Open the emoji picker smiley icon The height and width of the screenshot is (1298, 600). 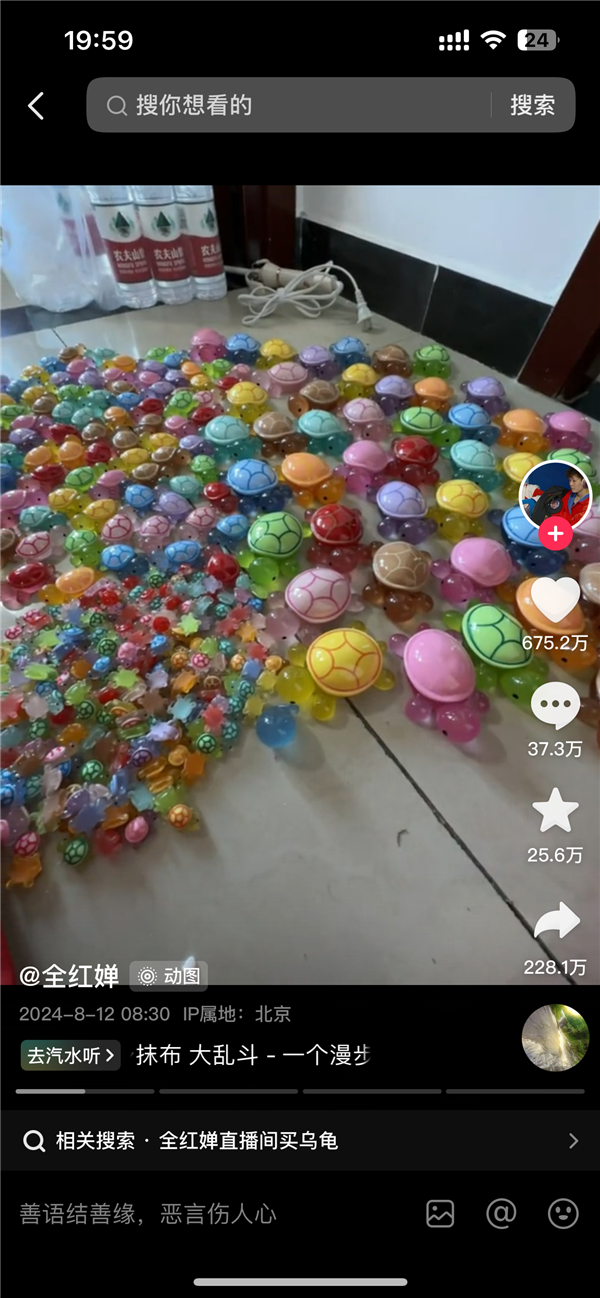pyautogui.click(x=563, y=1214)
